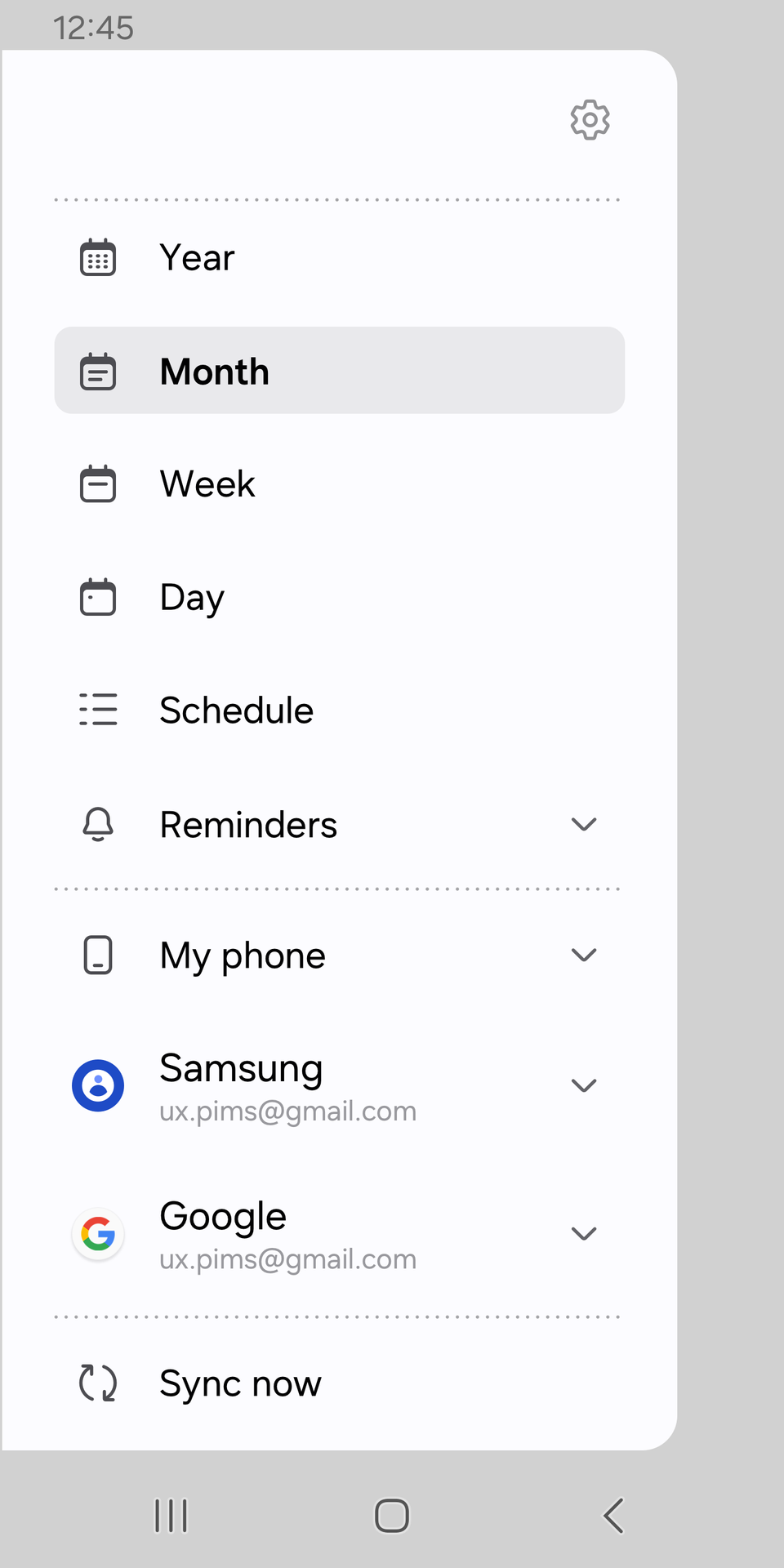The width and height of the screenshot is (784, 1568).
Task: Select the Week view icon
Action: coord(97,483)
